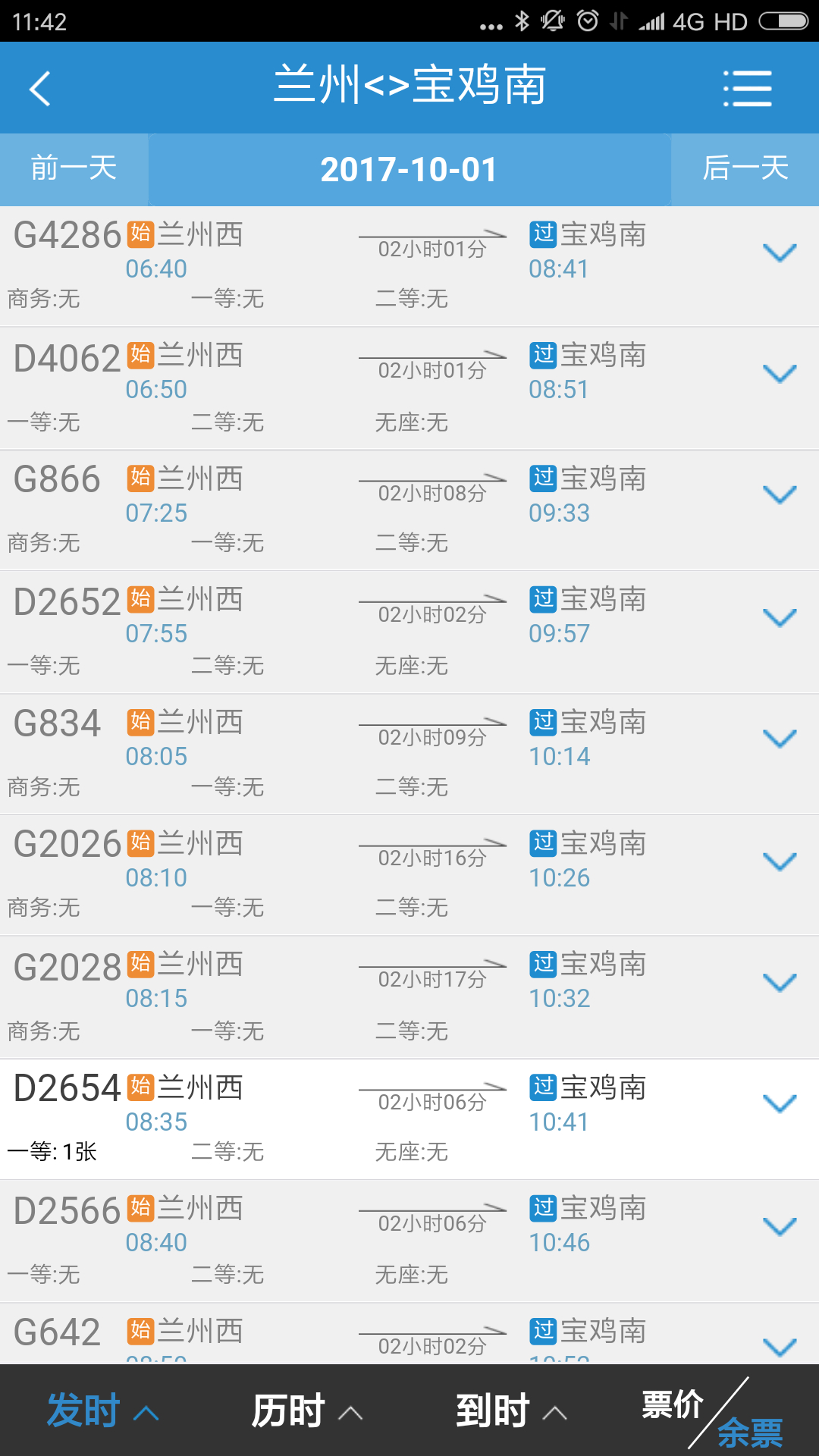Screen dimensions: 819x1456
Task: Sort by departure time (发时)
Action: coord(102,1410)
